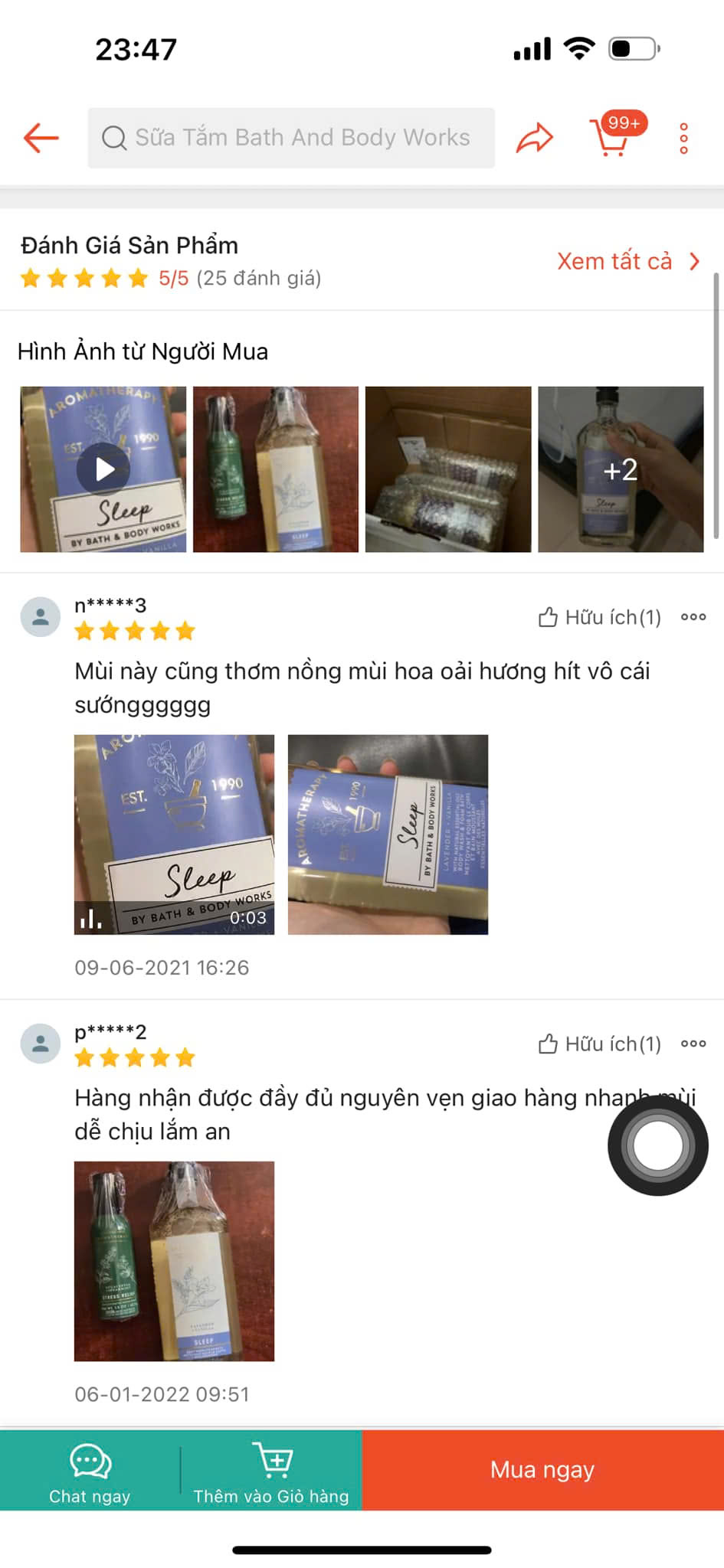Open more options for n*****3's review
Viewport: 724px width, 1568px height.
(x=693, y=617)
